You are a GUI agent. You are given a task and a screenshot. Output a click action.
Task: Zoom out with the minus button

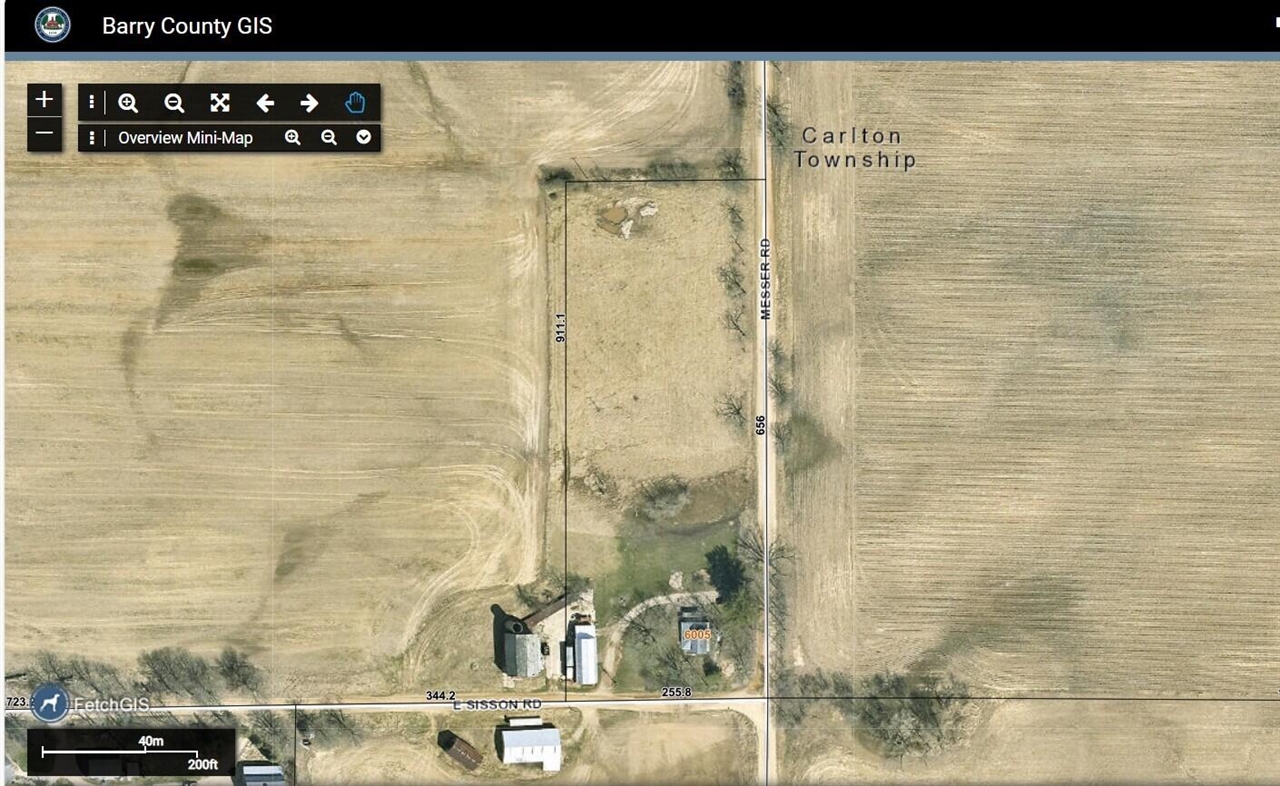44,133
